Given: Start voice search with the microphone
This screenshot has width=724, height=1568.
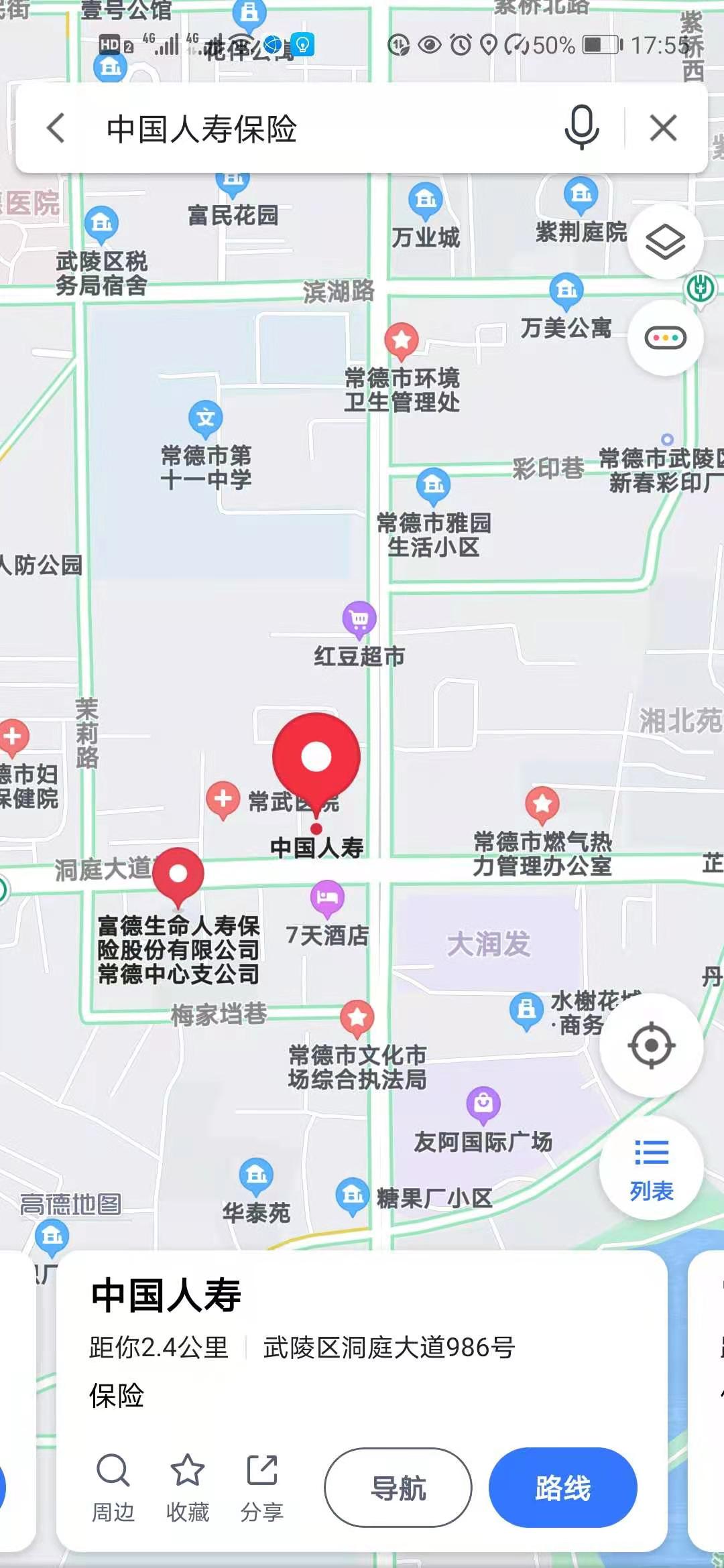Looking at the screenshot, I should [x=581, y=127].
